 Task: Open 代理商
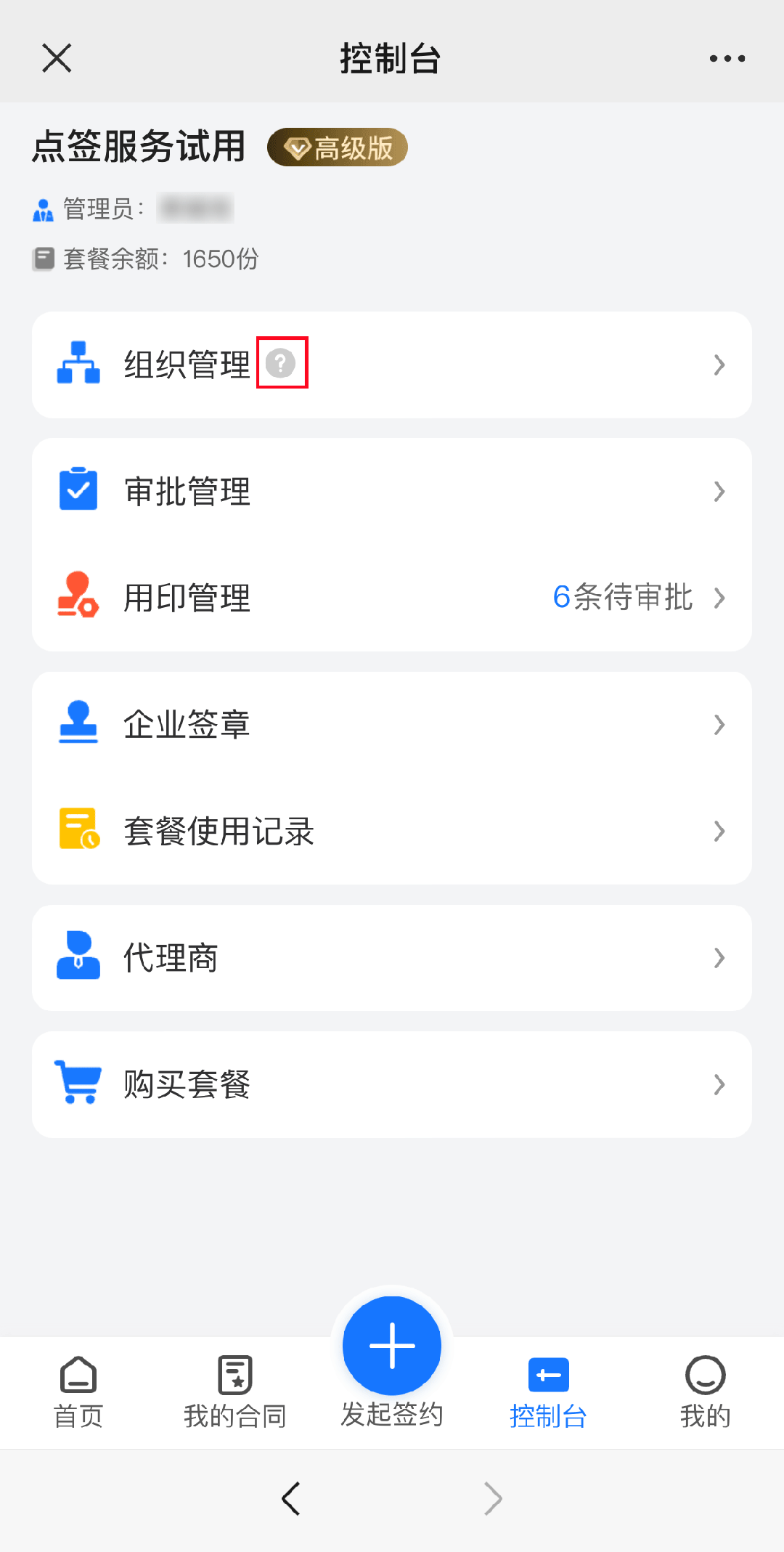click(392, 958)
